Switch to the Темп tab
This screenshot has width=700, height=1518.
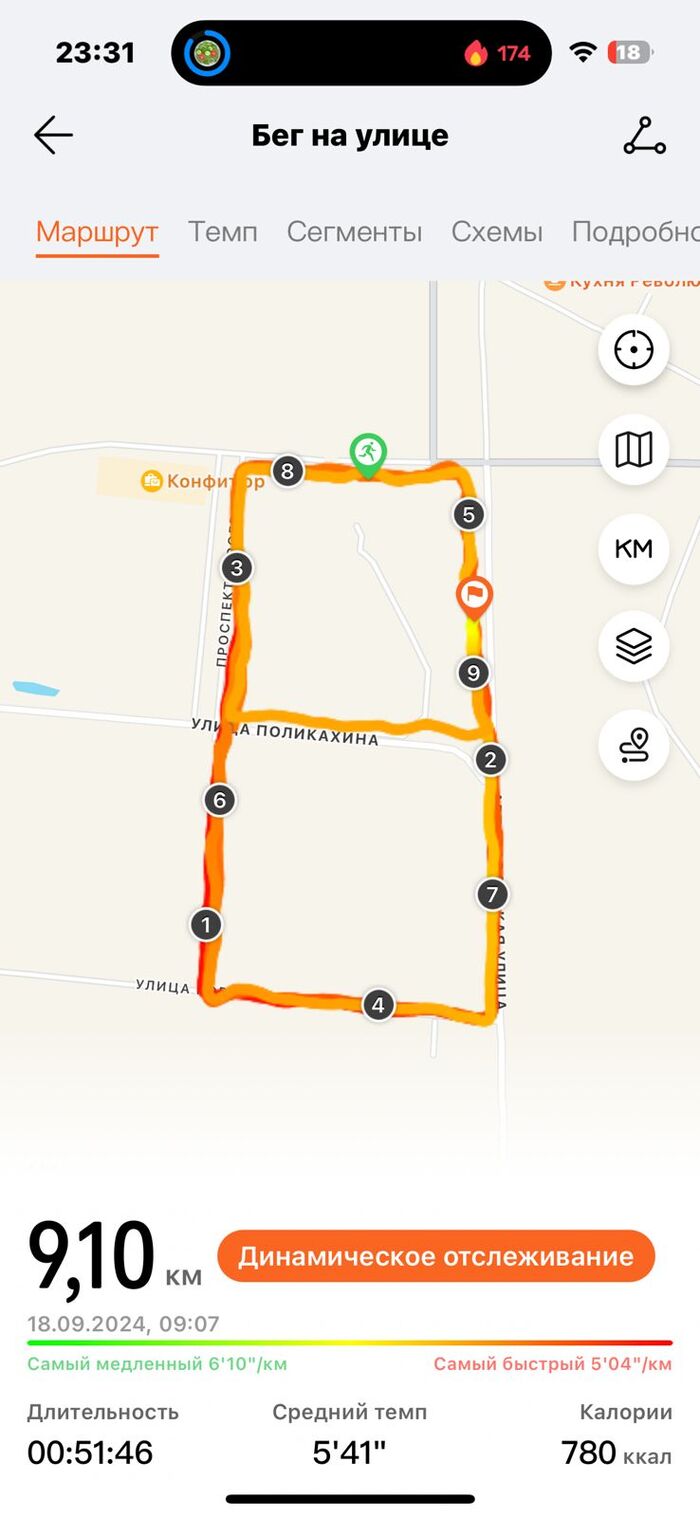[223, 233]
